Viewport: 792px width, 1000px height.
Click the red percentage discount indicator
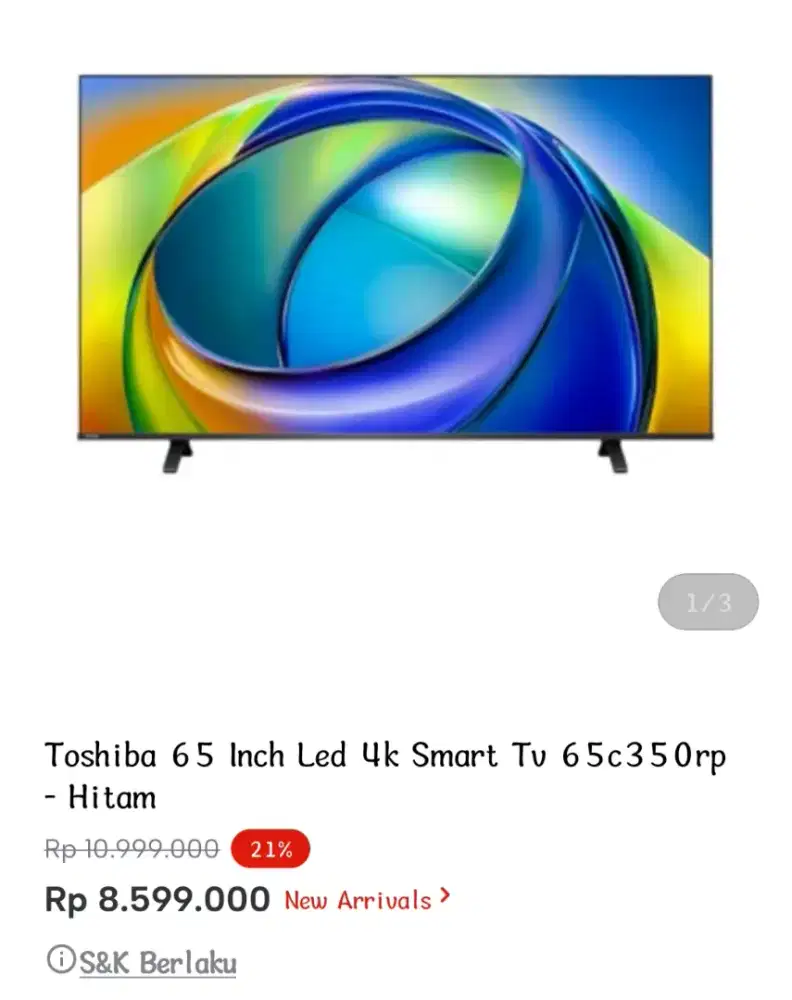[x=271, y=850]
